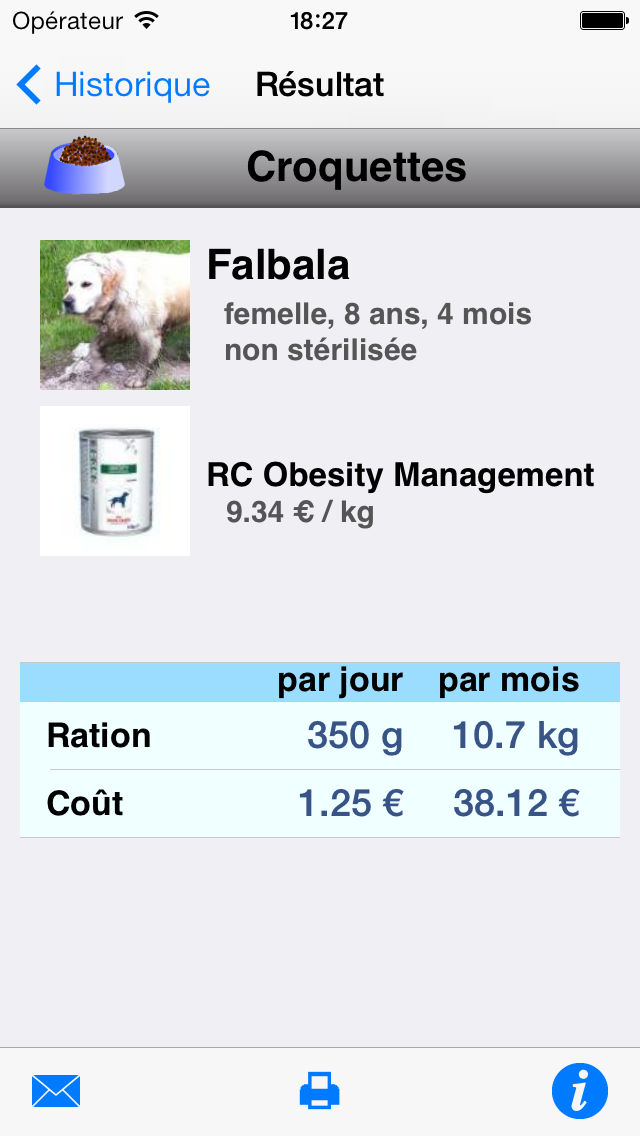Email the result with the envelope icon
Screen dimensions: 640x1136
coord(56,1091)
